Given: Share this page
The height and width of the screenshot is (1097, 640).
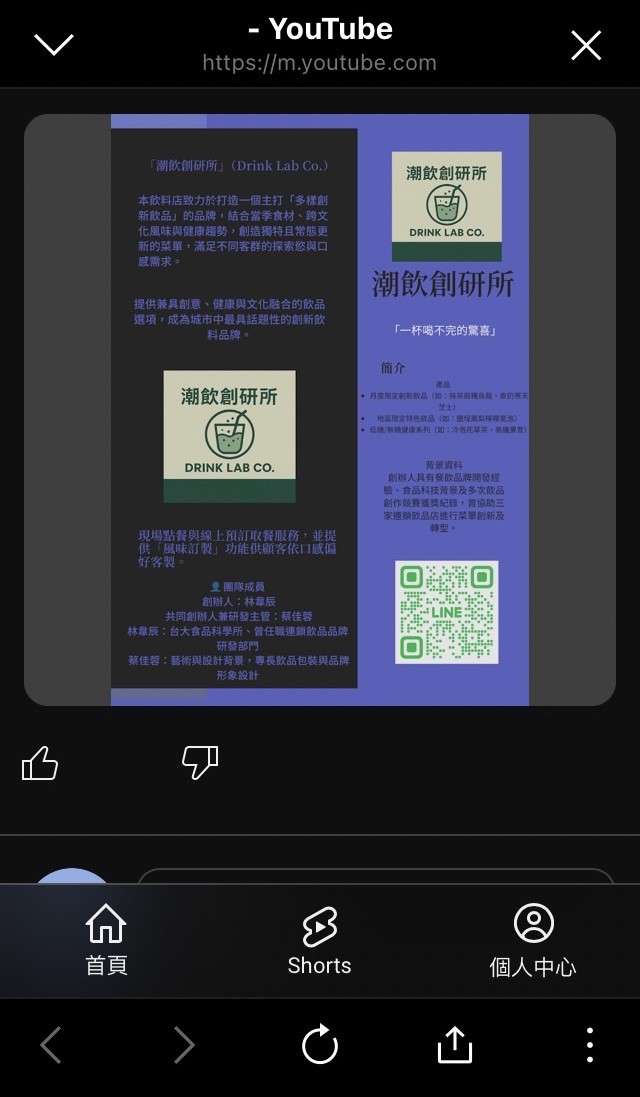Looking at the screenshot, I should (454, 1045).
